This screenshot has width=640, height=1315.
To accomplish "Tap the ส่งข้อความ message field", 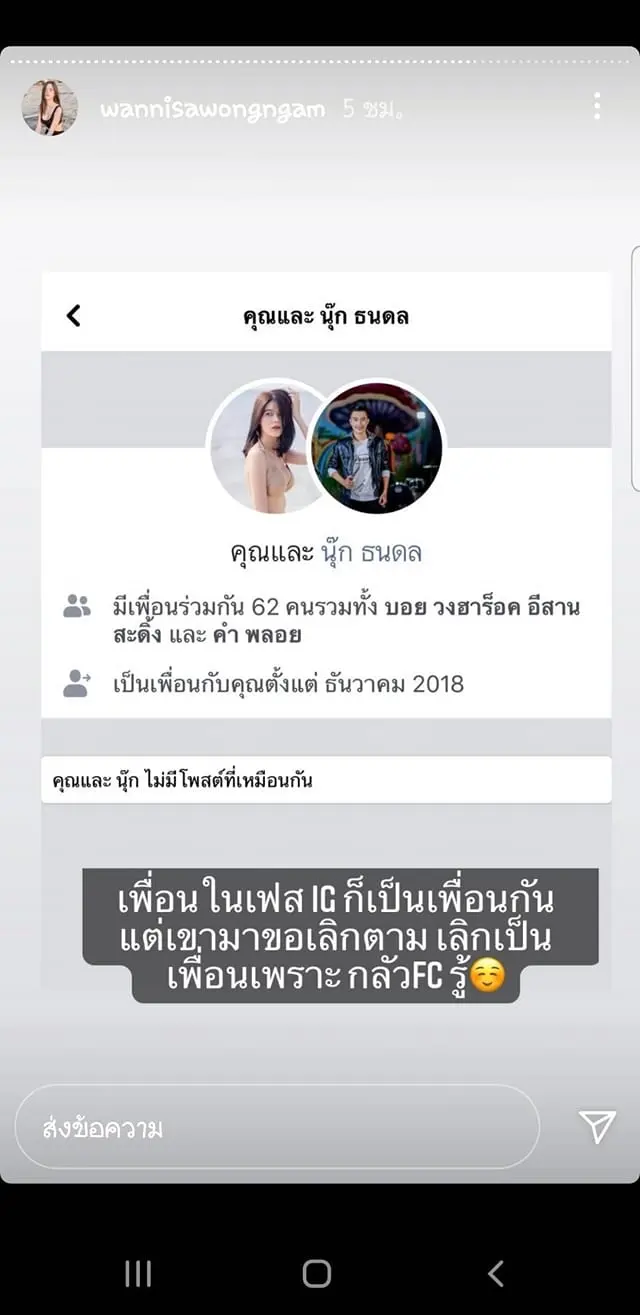I will pos(277,1127).
